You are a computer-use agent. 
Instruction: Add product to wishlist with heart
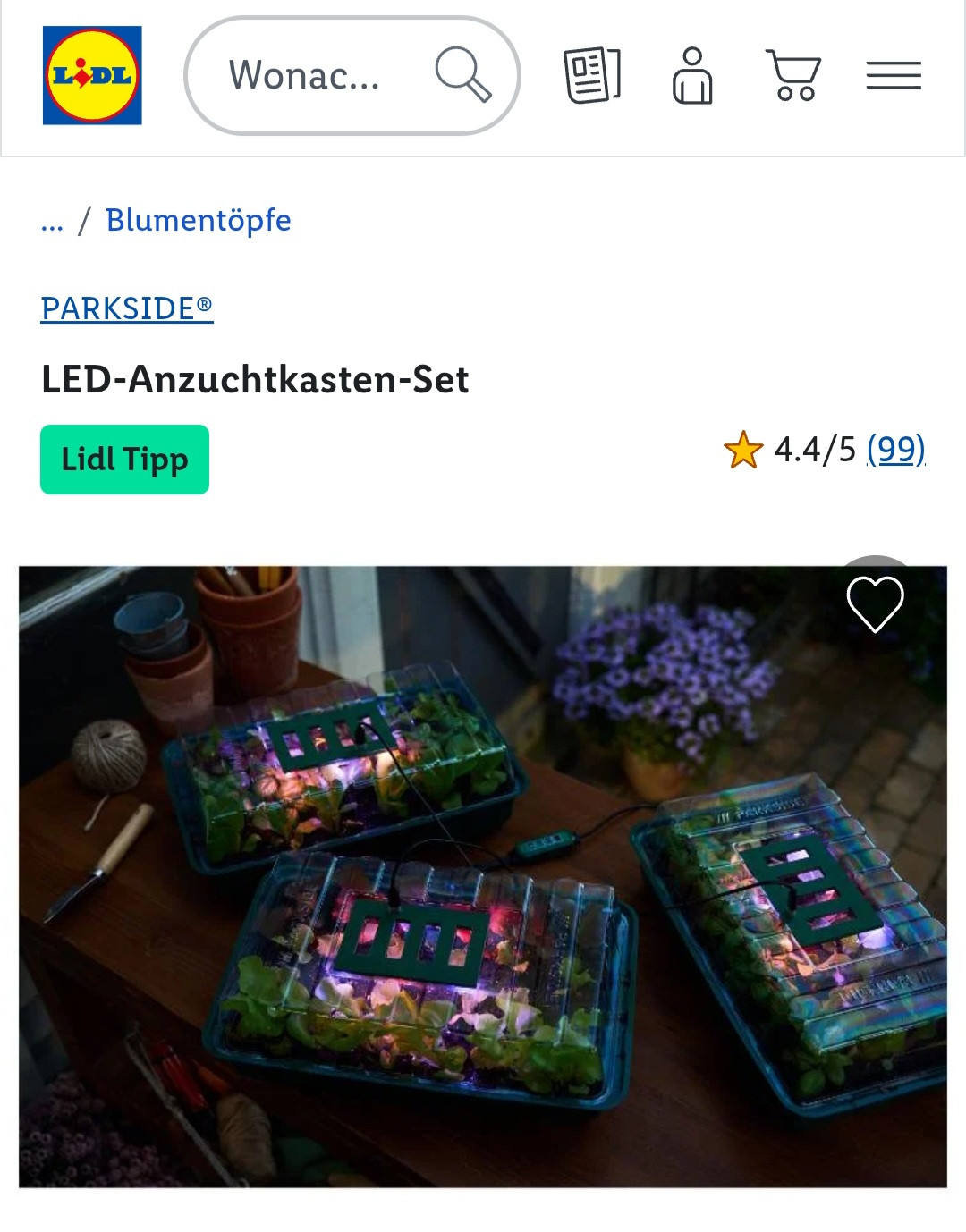876,604
